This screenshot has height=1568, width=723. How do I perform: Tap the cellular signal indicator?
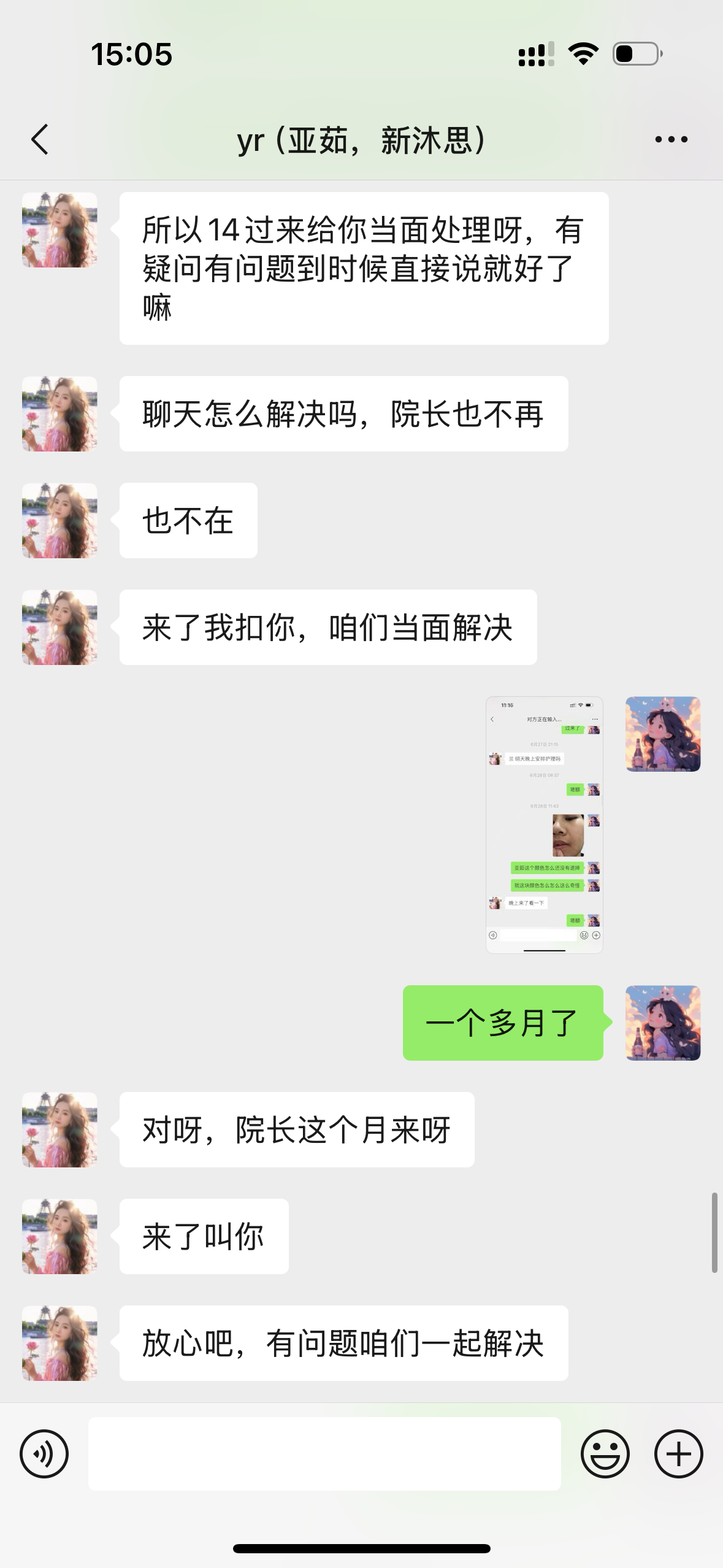535,55
